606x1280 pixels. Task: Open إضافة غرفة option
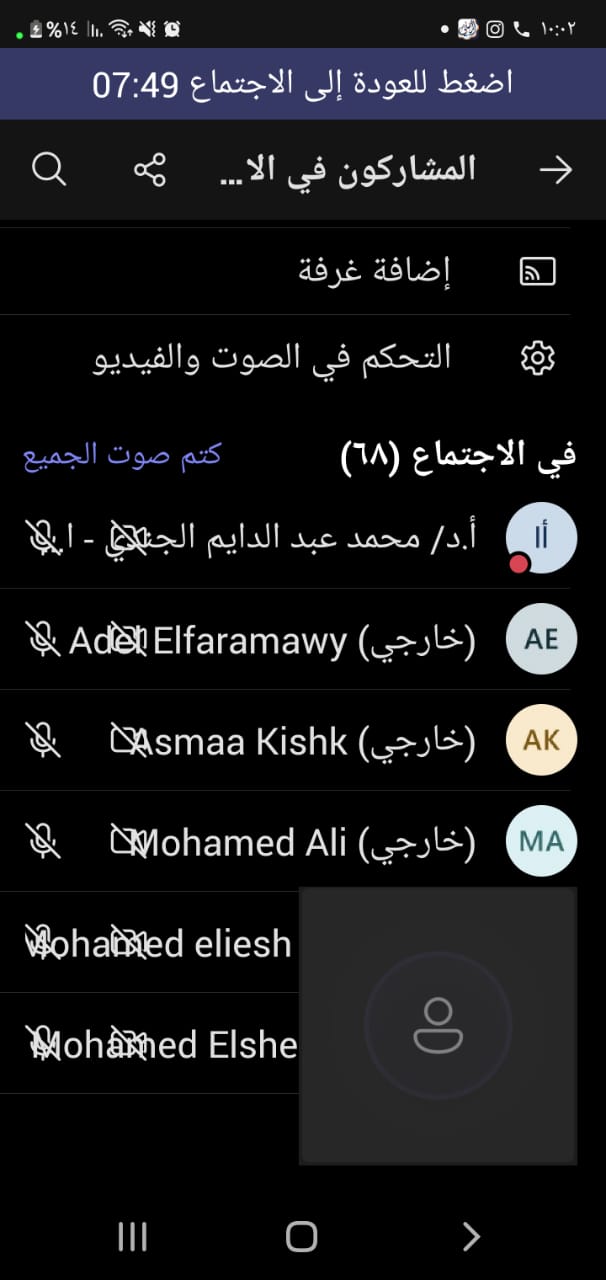(x=376, y=271)
